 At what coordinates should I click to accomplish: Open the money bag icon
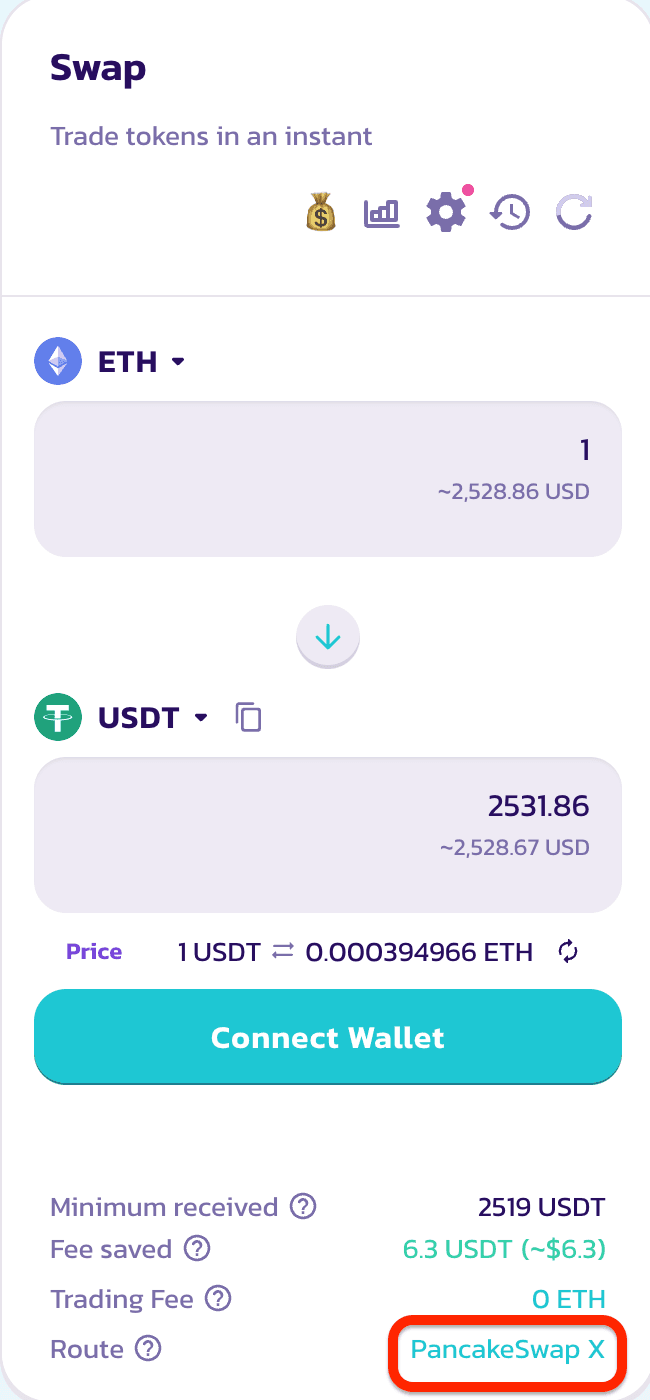click(x=321, y=212)
